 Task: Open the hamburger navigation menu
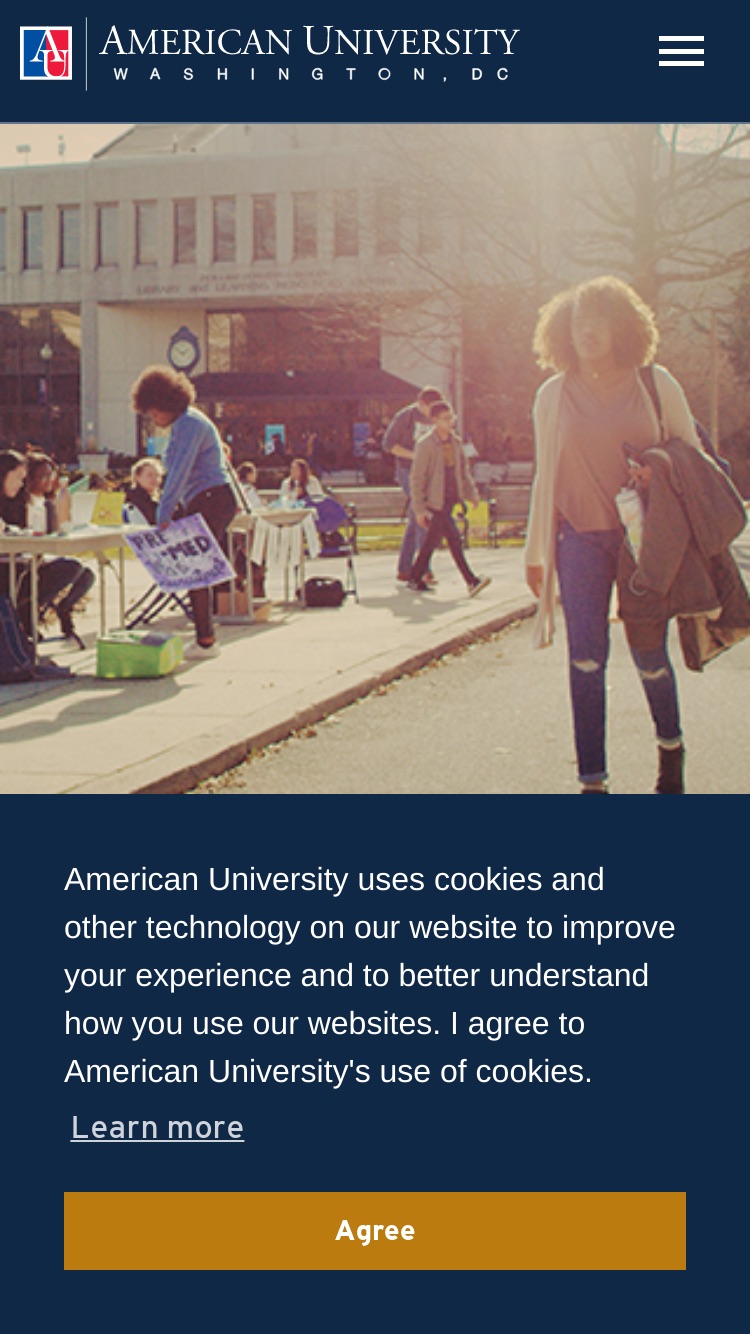(x=681, y=51)
